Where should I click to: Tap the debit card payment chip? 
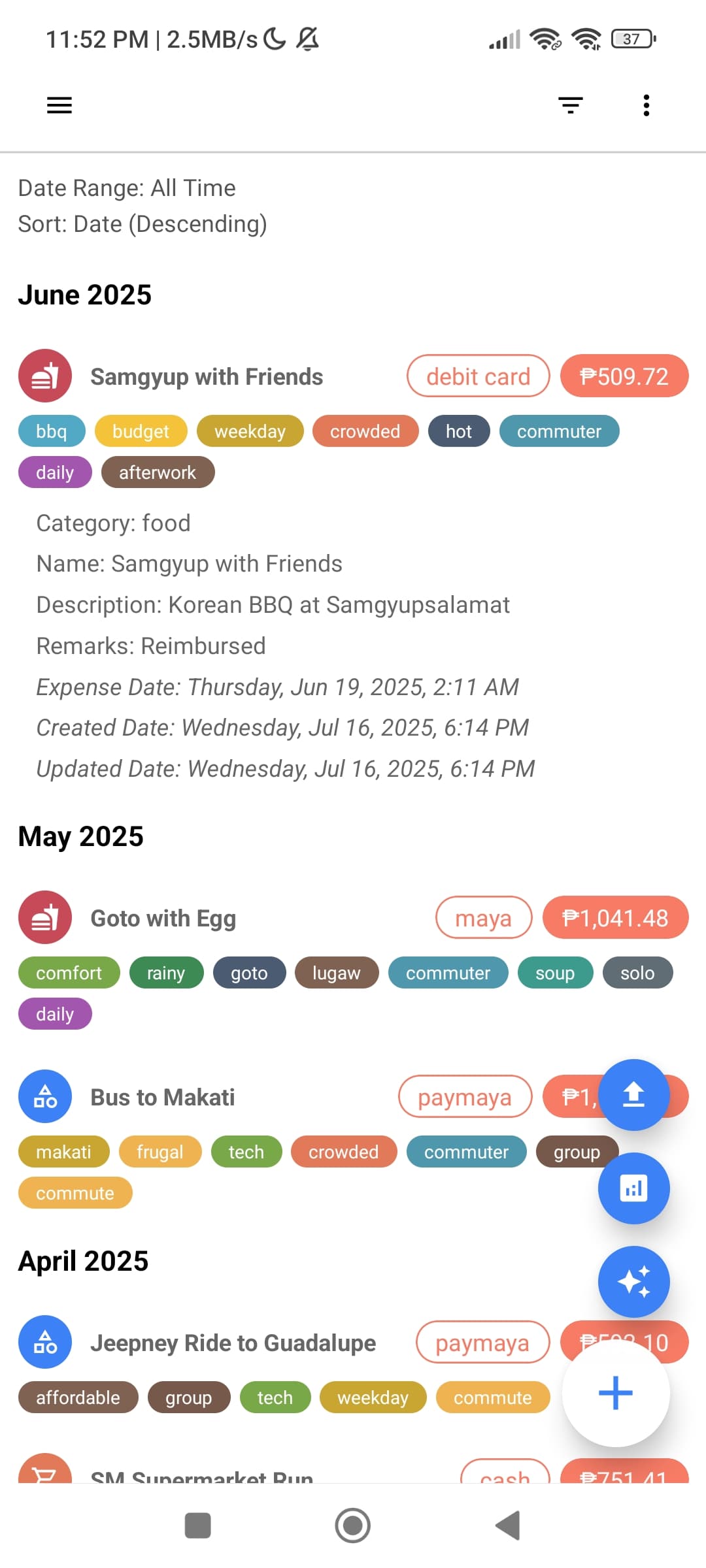478,376
